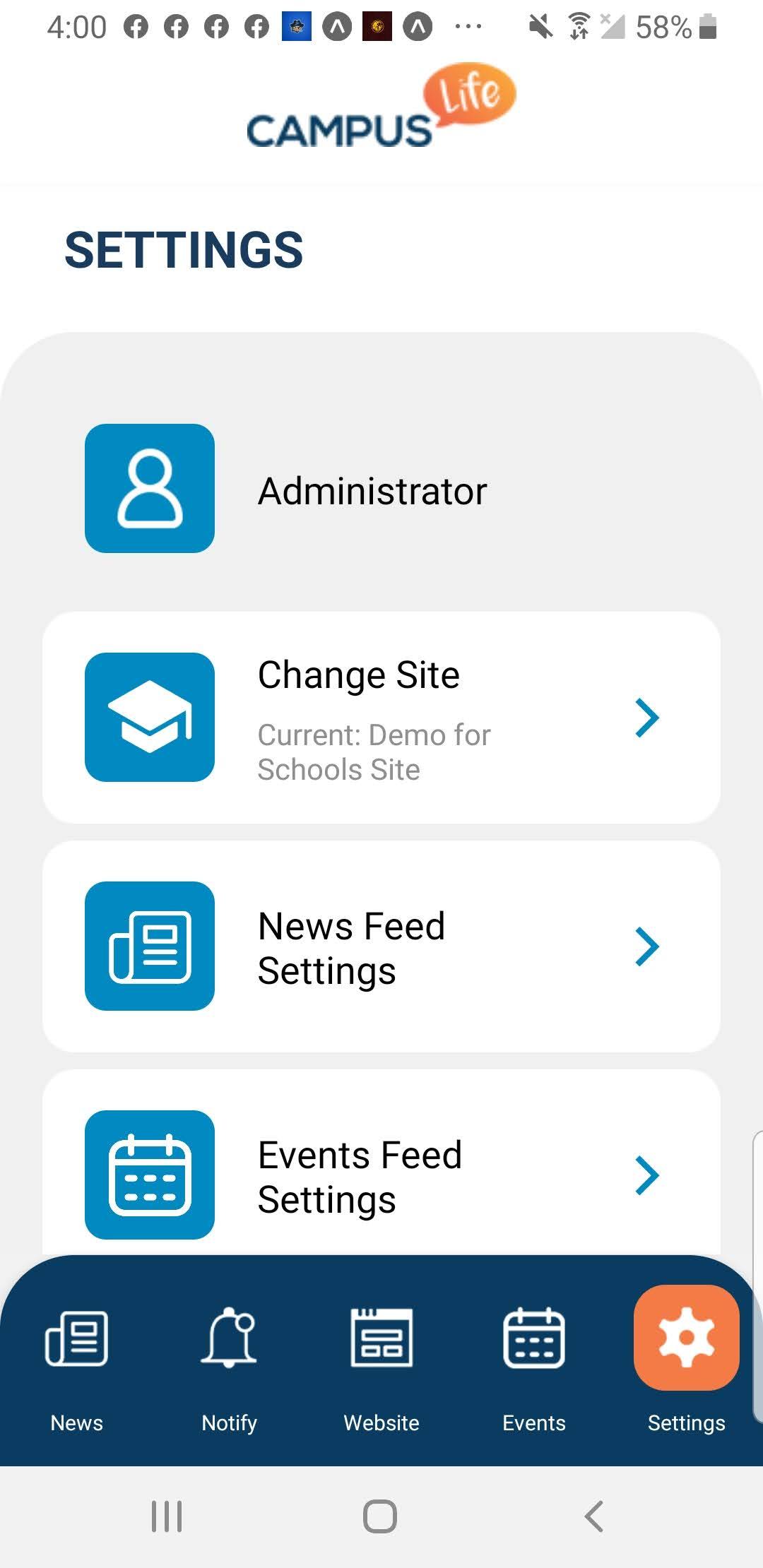Go to the Events tab

[534, 1370]
